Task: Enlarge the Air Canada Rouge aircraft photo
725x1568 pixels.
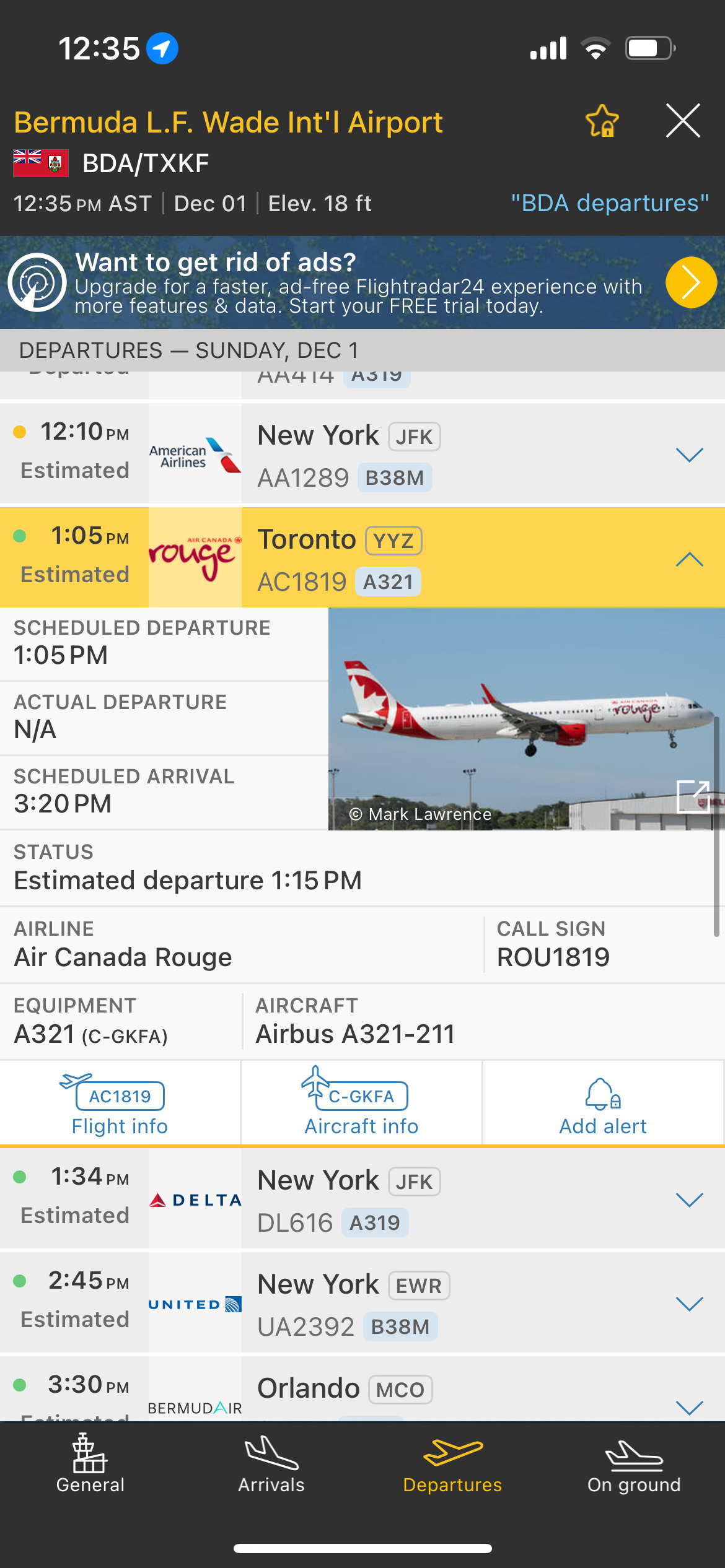Action: (693, 796)
